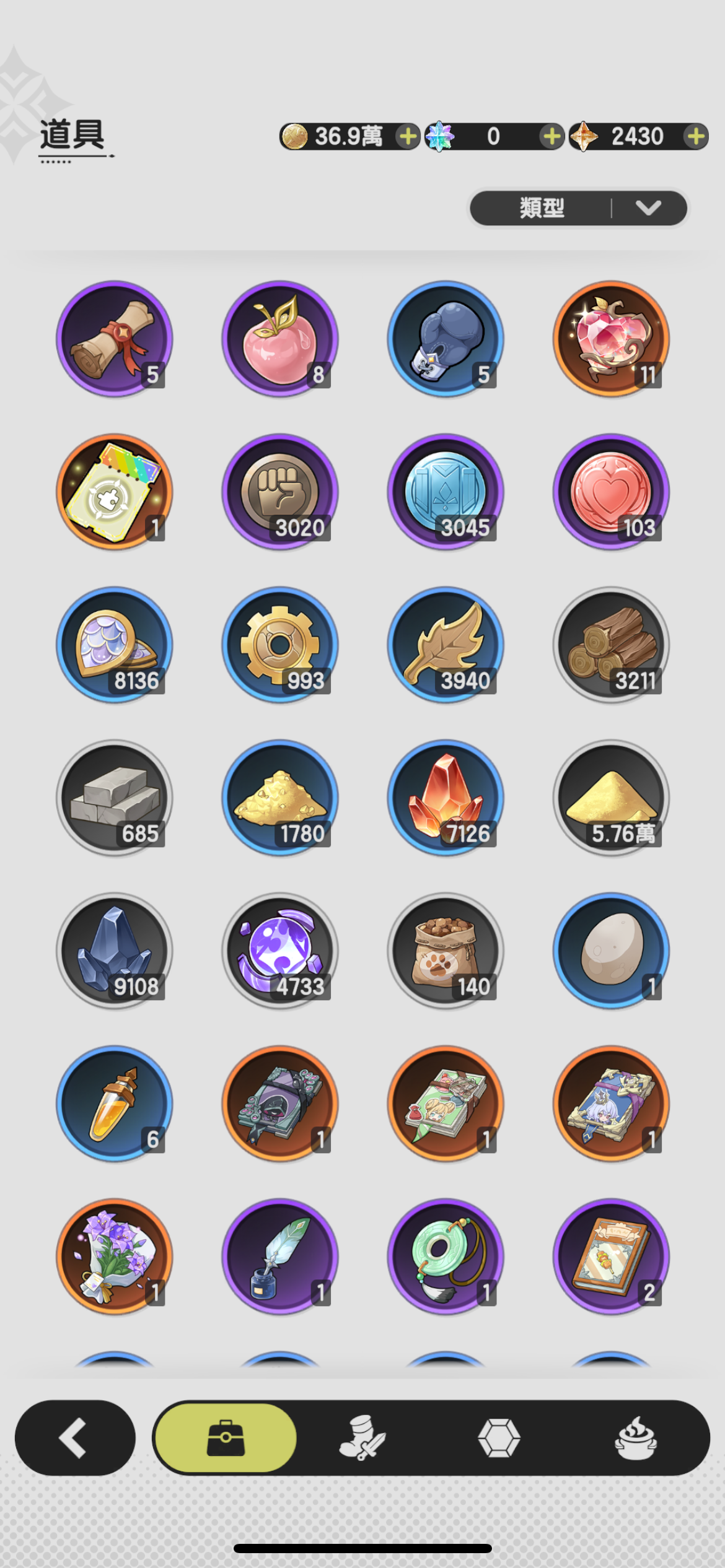
Task: Add more coins with the 36.9萬 plus
Action: click(x=408, y=136)
